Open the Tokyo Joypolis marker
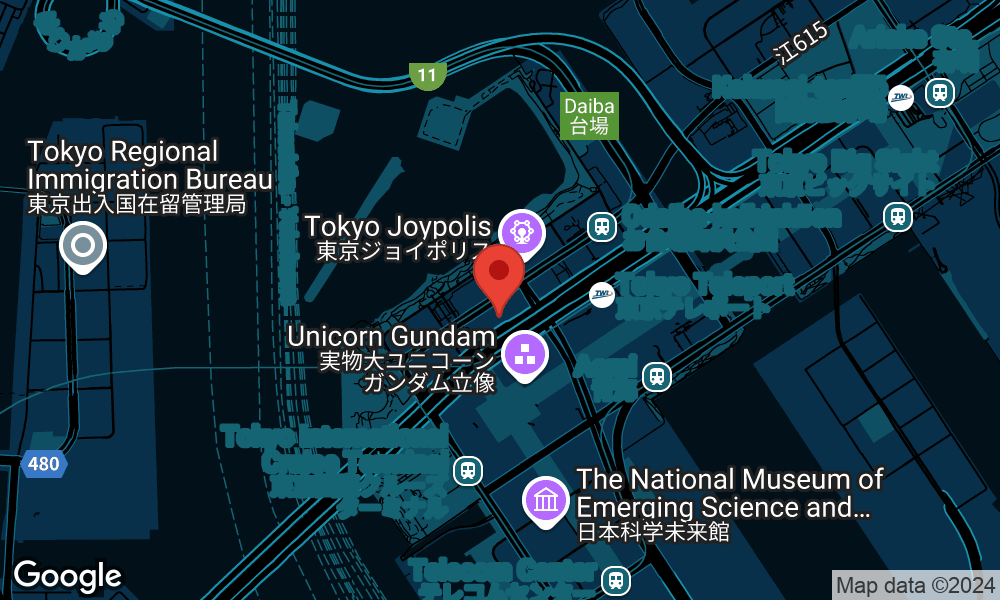 pos(521,232)
